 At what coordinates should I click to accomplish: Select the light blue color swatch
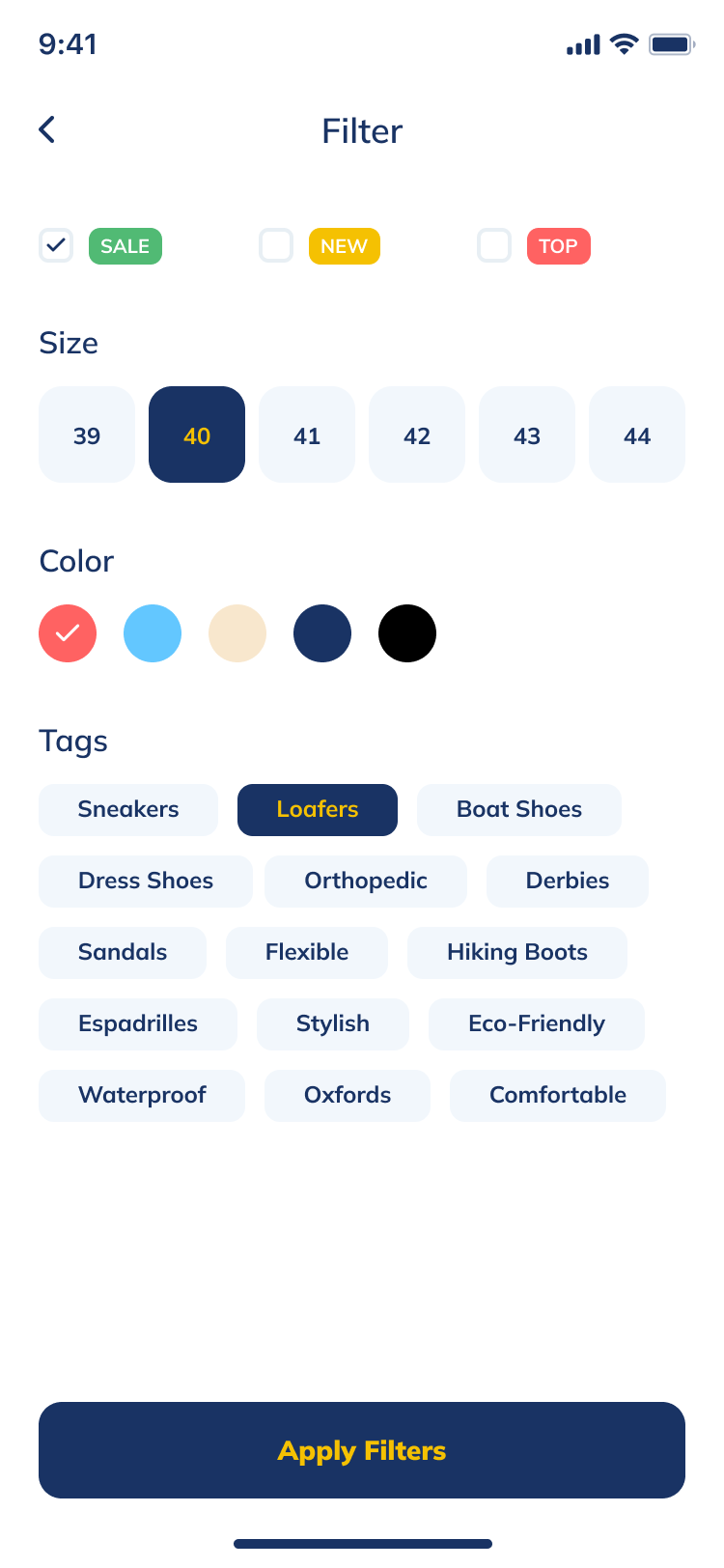click(x=153, y=633)
